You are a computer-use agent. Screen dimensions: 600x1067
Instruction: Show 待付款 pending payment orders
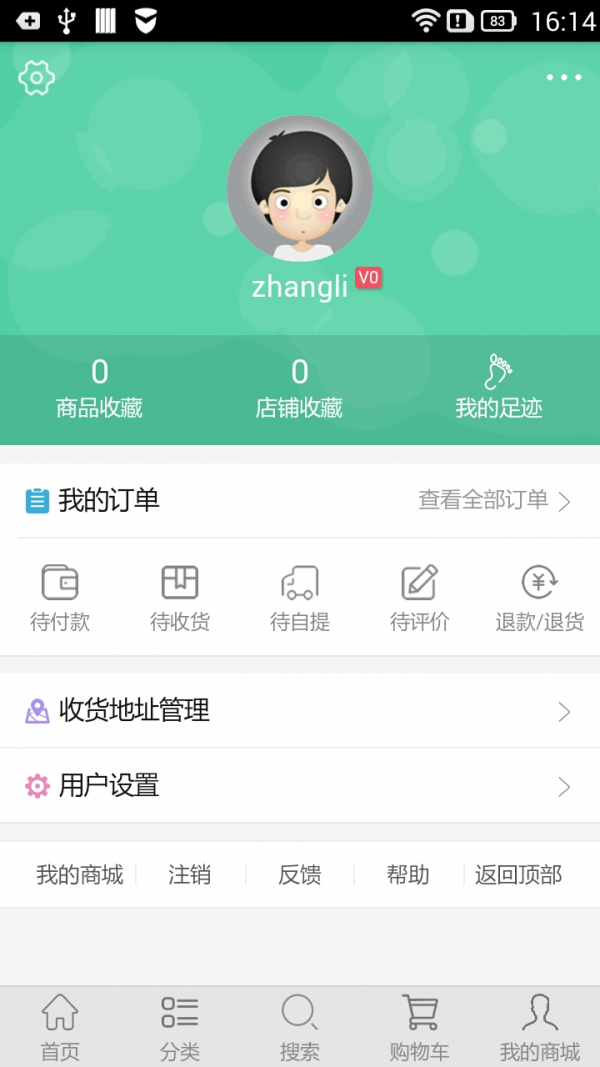point(60,598)
